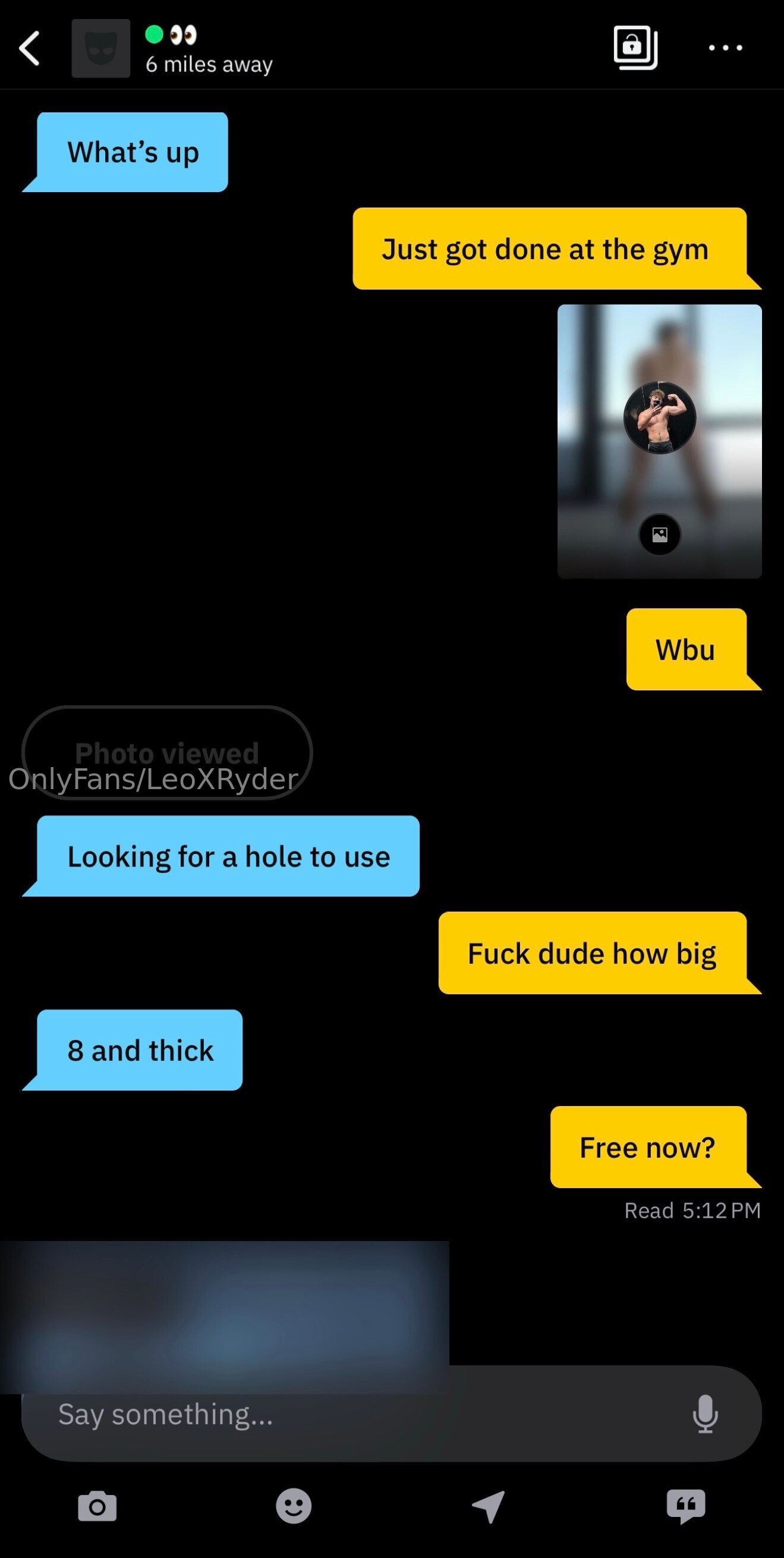Share your location with the arrow icon
The image size is (784, 1558).
[489, 1506]
